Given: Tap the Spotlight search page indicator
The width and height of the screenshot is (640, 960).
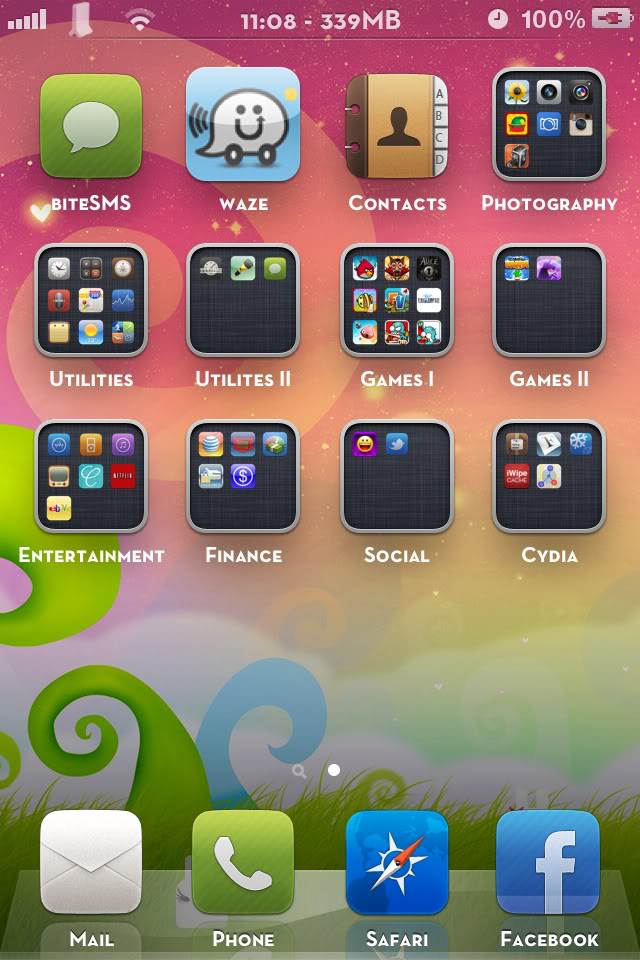Looking at the screenshot, I should tap(299, 771).
